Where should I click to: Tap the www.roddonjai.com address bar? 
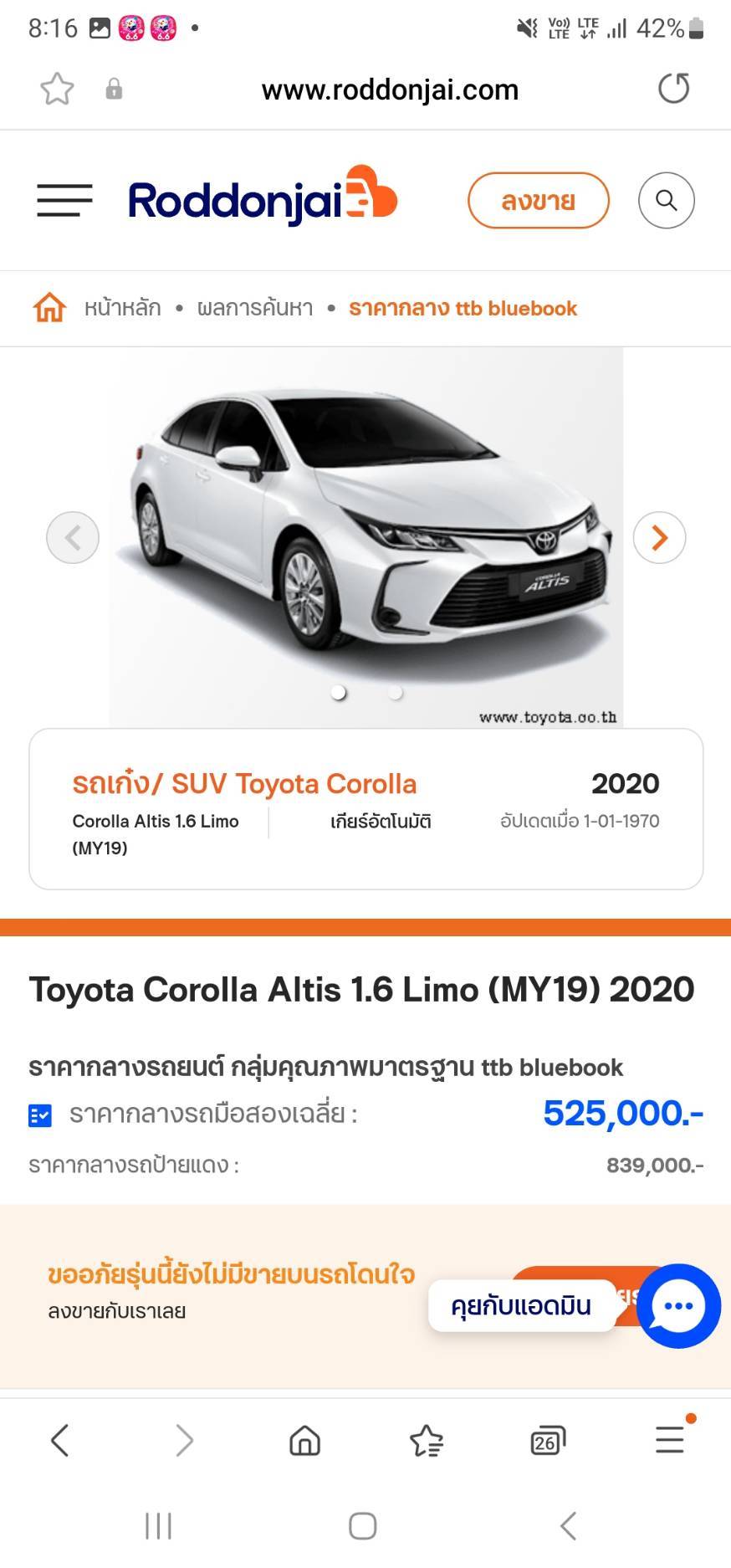[390, 90]
